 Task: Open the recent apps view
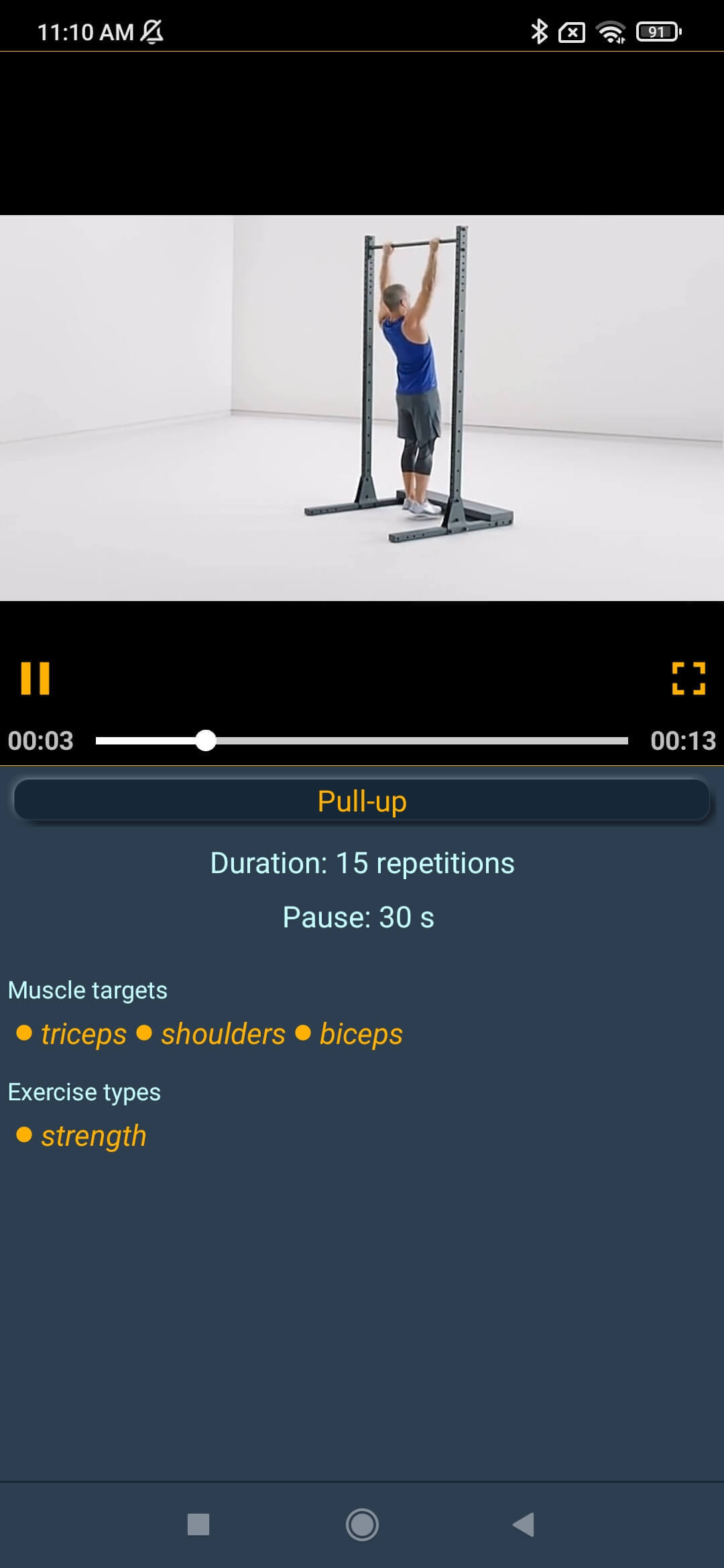(x=198, y=1524)
